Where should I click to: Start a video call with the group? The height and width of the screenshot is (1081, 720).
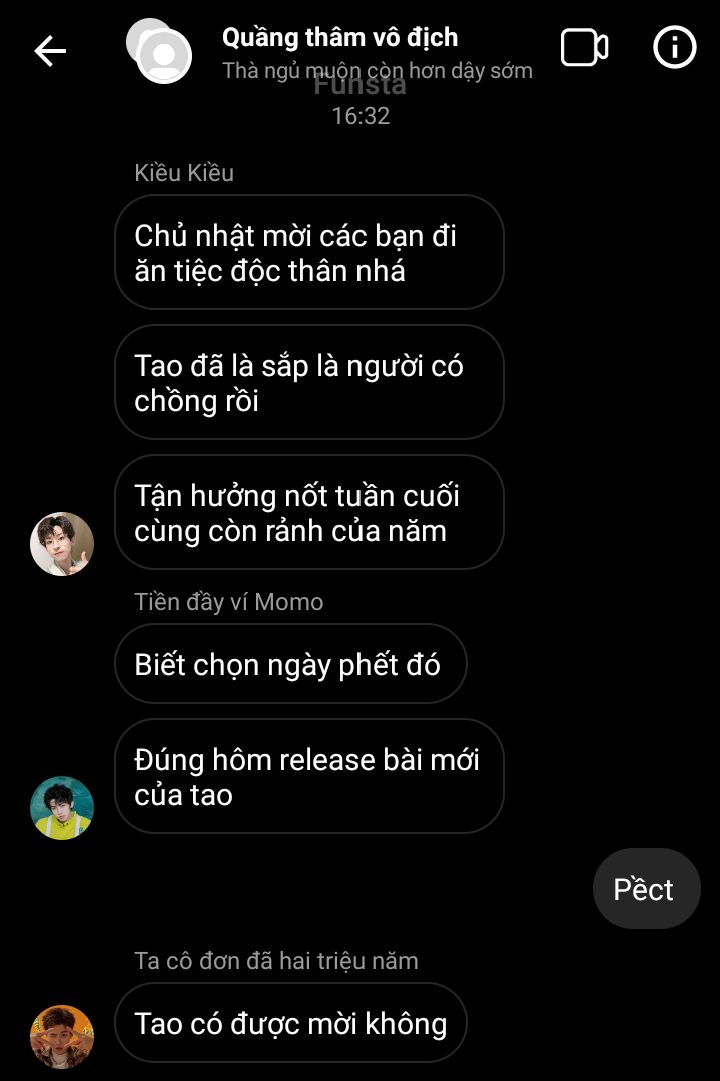tap(584, 48)
